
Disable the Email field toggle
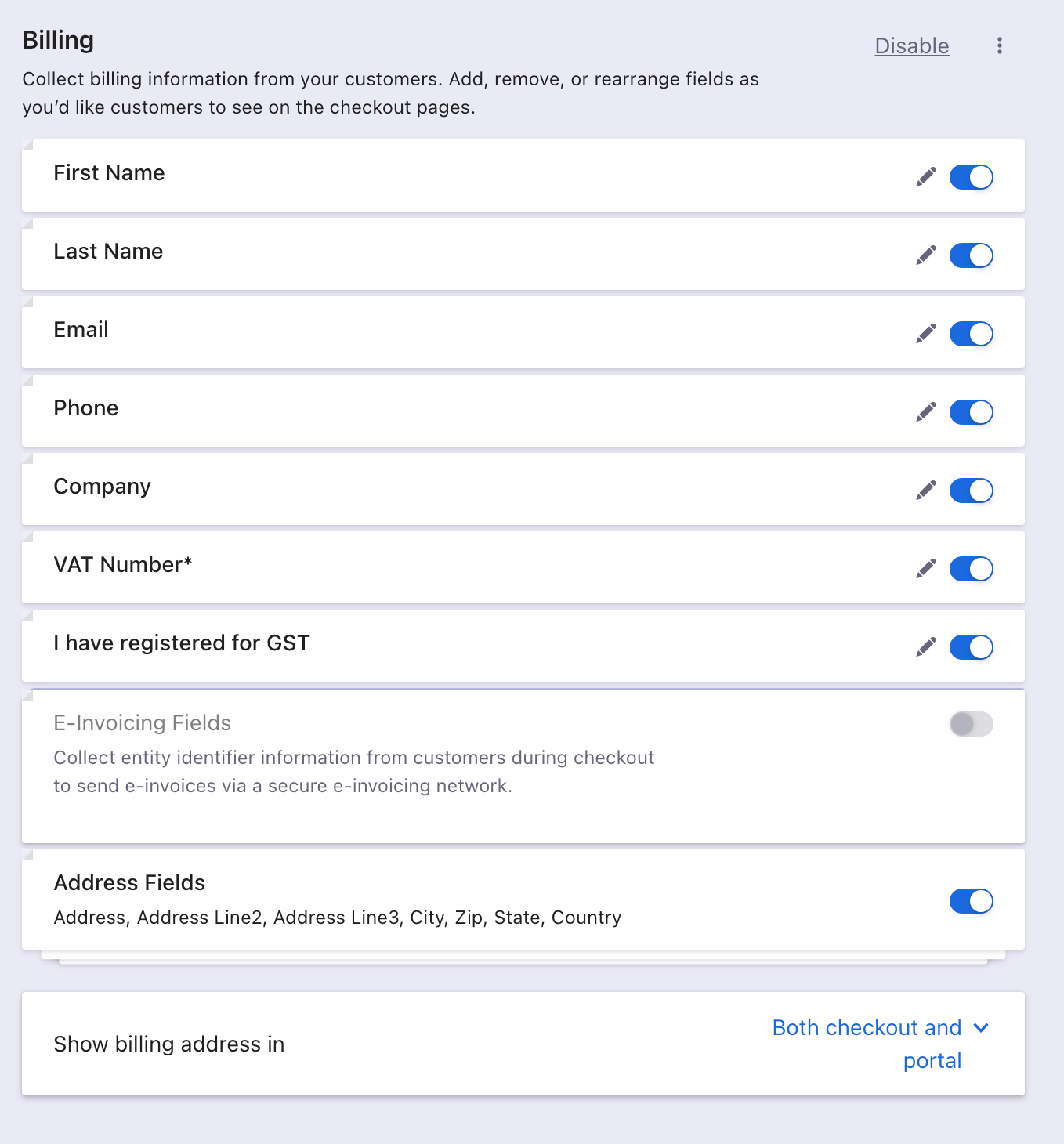(971, 334)
